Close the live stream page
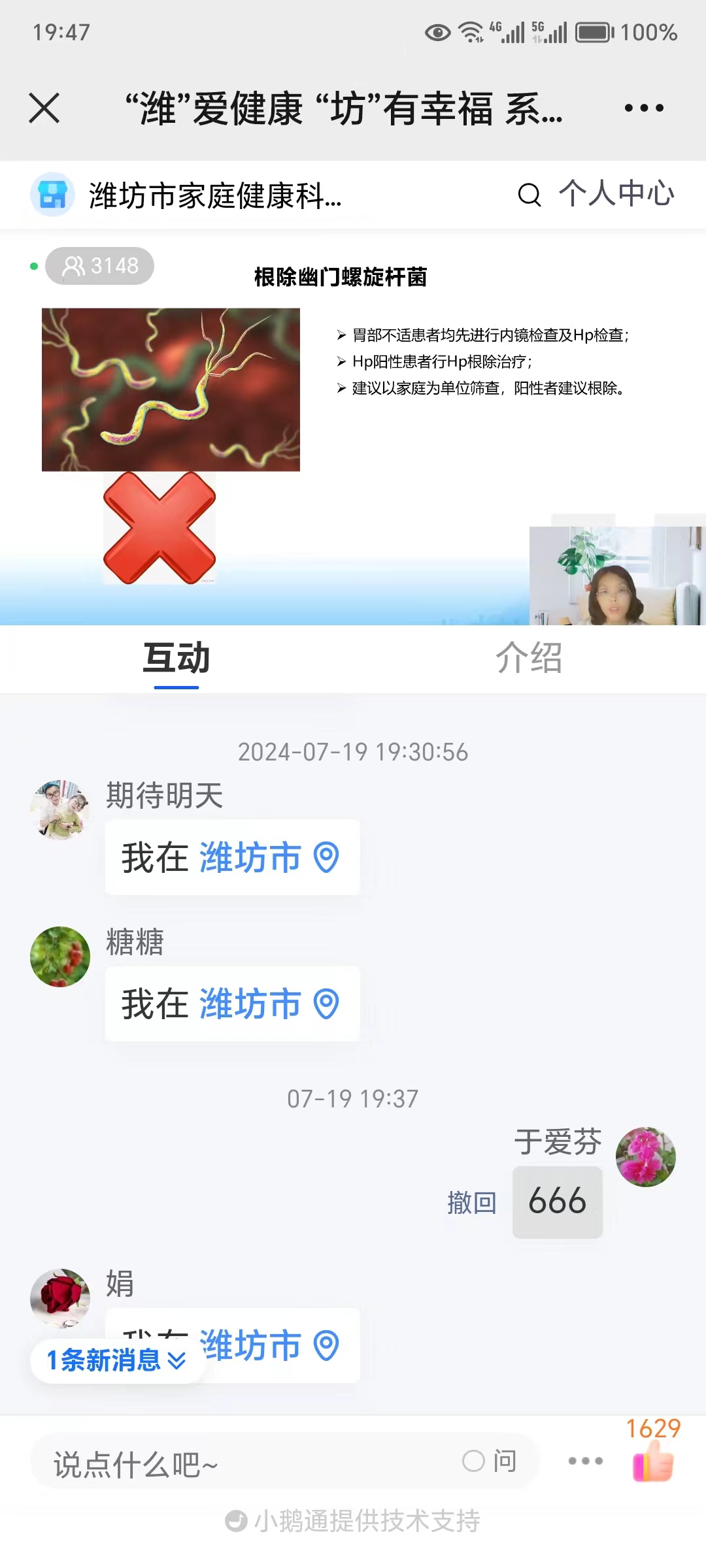The height and width of the screenshot is (1568, 706). point(44,108)
